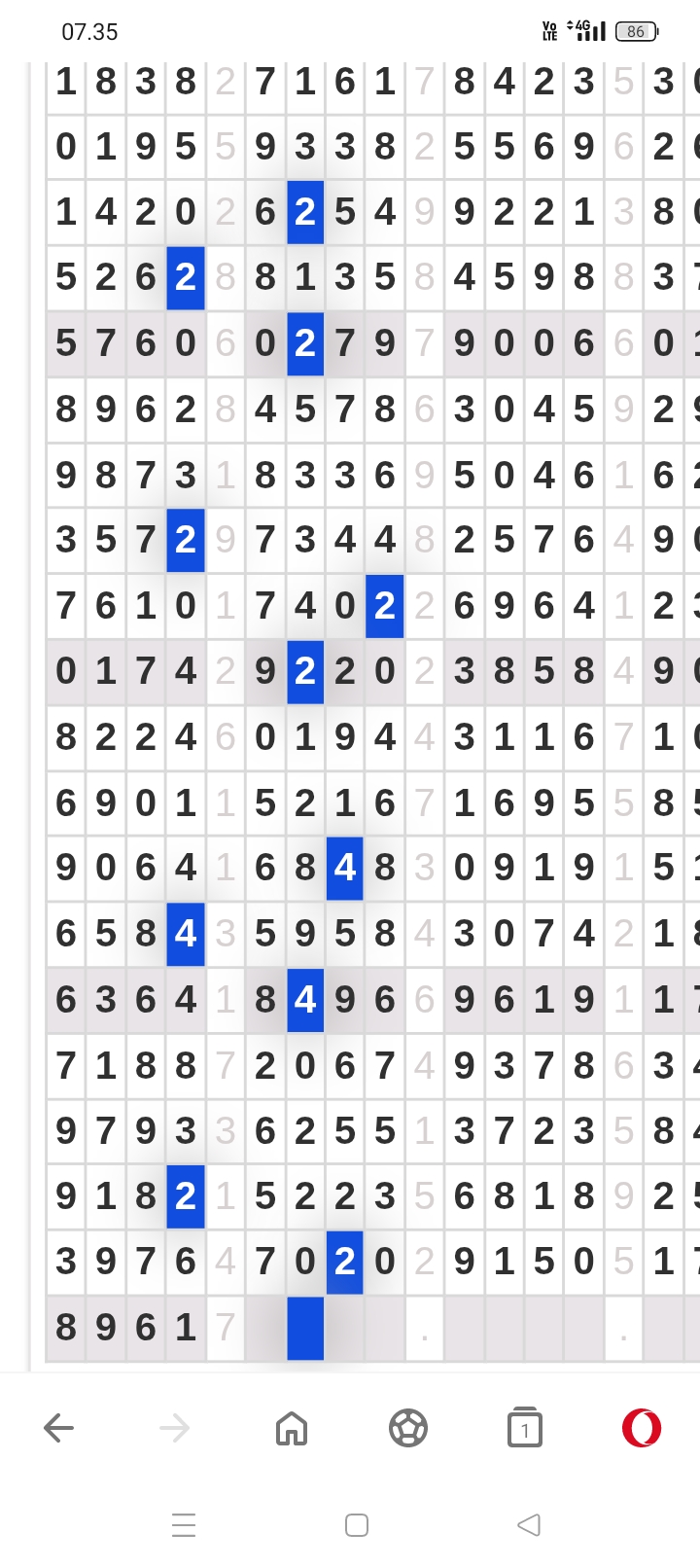Tap the football icon in toolbar
The width and height of the screenshot is (700, 1568).
point(408,1428)
